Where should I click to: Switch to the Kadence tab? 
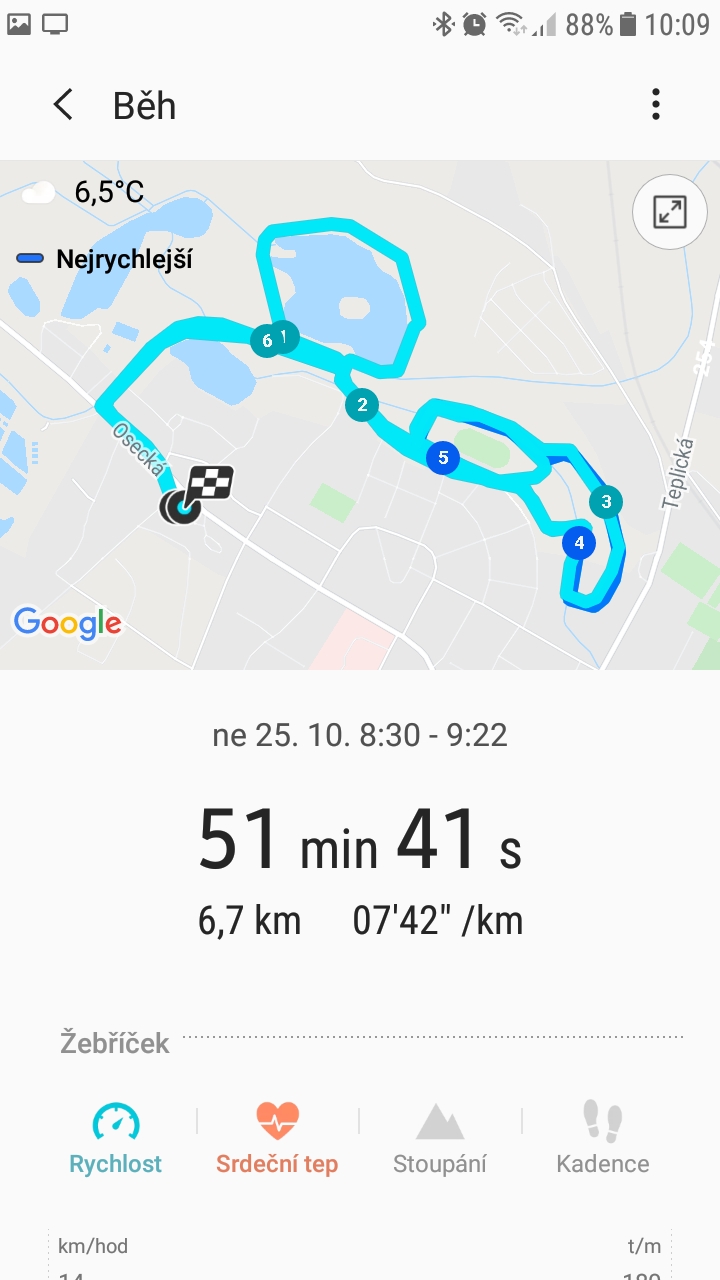[x=603, y=1138]
